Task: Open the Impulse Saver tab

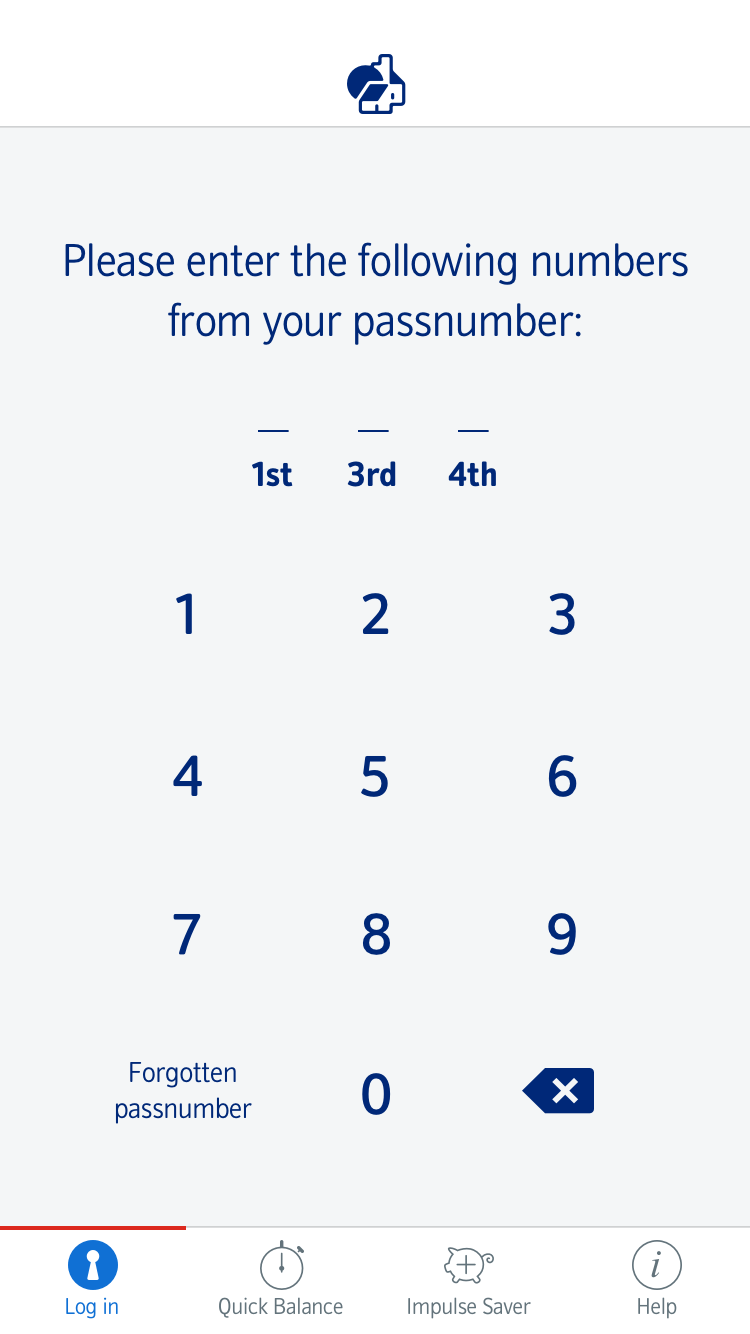Action: click(468, 1280)
